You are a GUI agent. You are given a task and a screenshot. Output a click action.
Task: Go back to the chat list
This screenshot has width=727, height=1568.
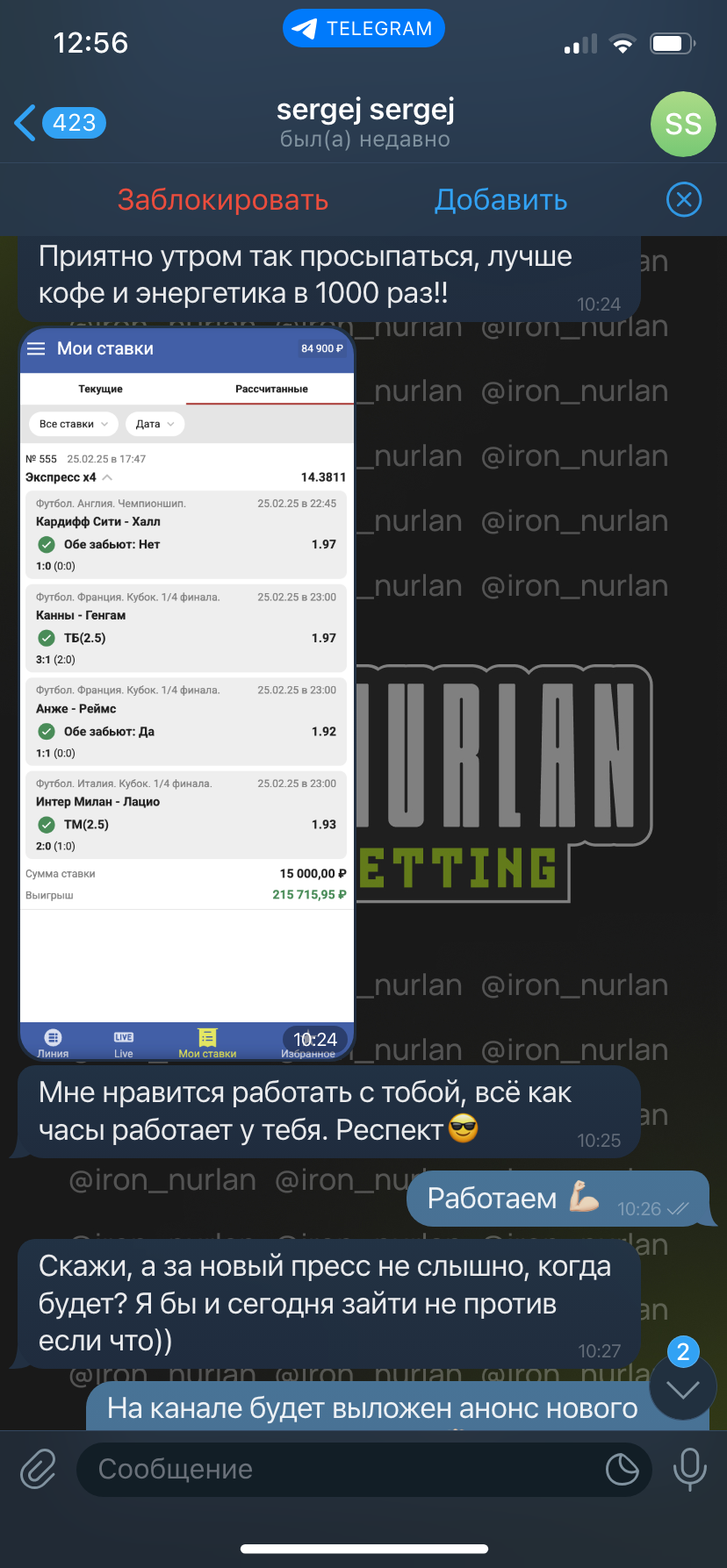(x=60, y=123)
